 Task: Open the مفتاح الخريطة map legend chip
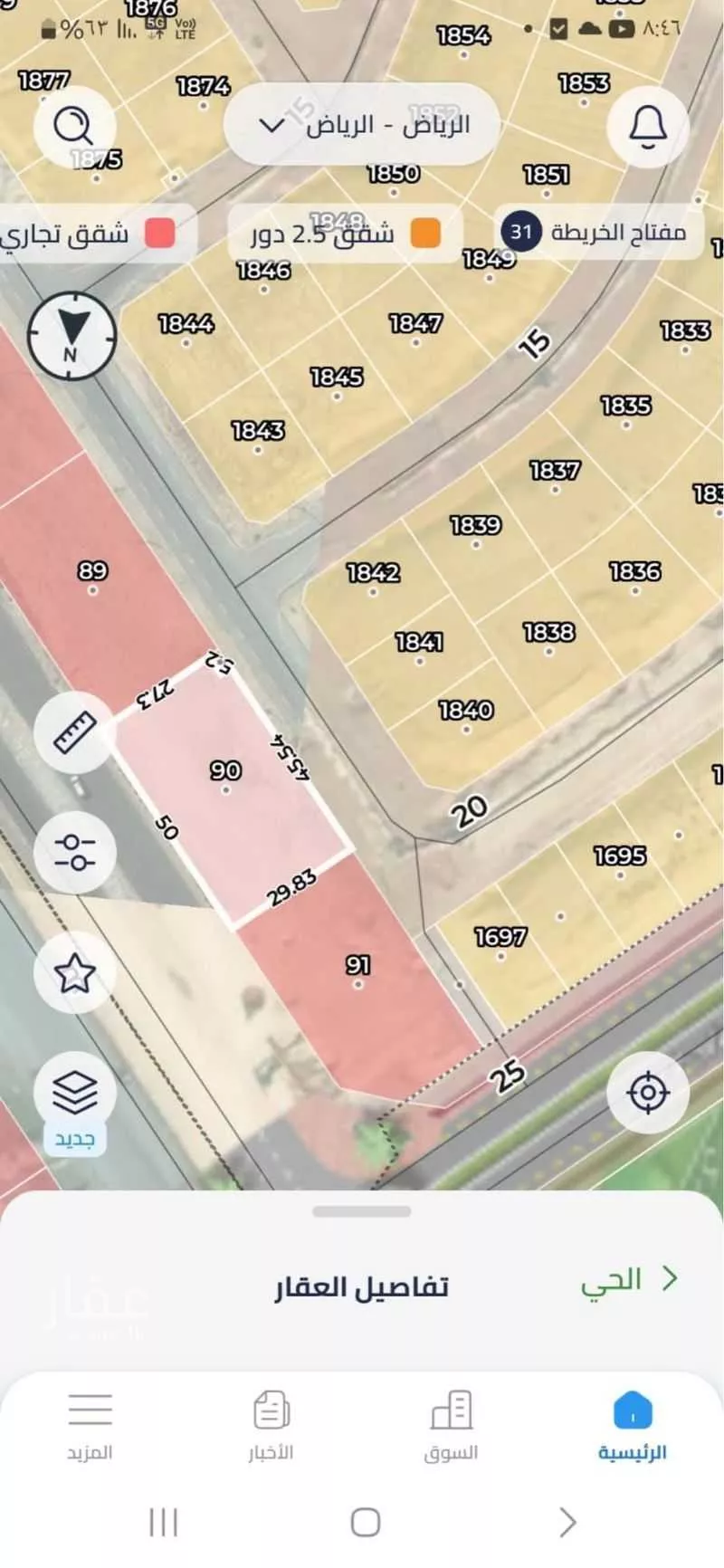click(x=597, y=233)
